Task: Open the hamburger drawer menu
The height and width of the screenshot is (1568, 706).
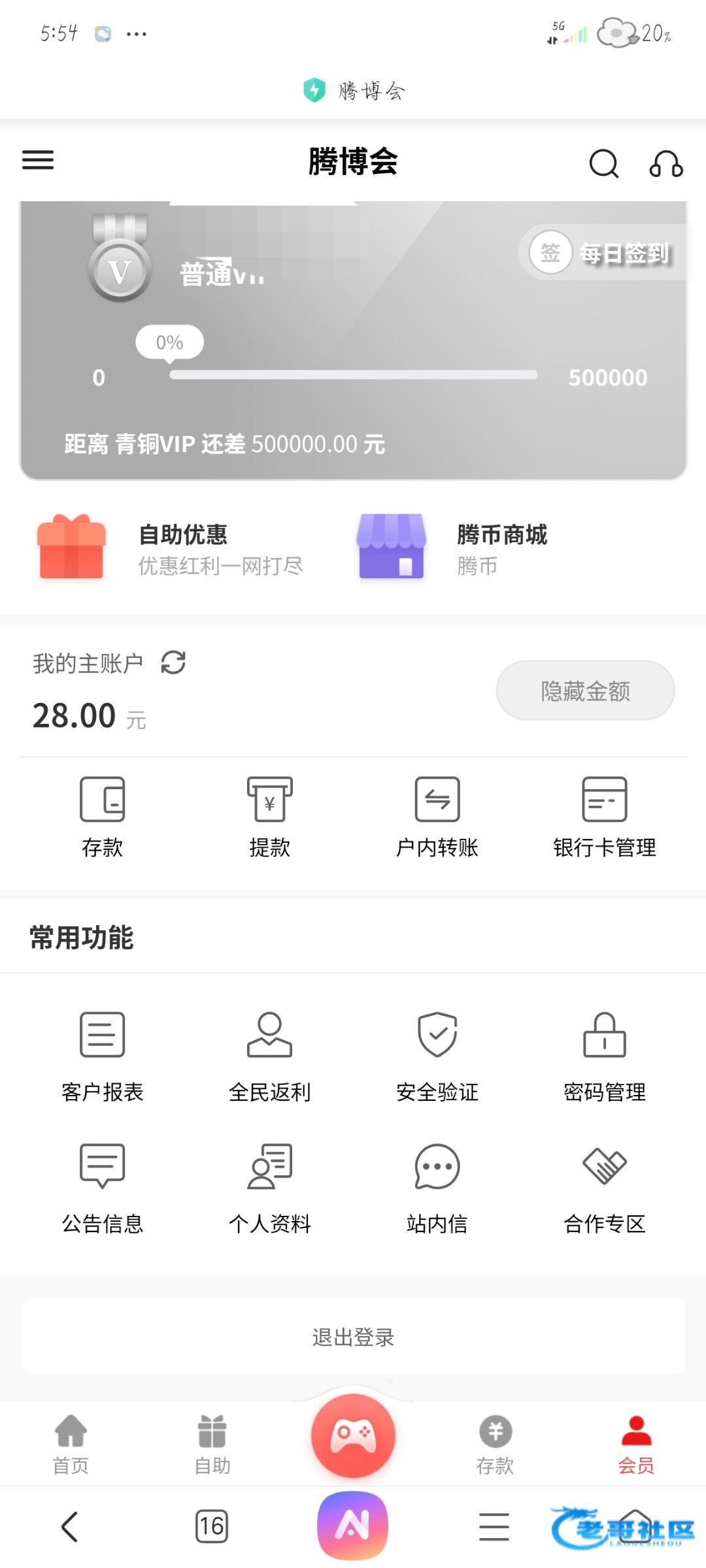Action: (38, 160)
